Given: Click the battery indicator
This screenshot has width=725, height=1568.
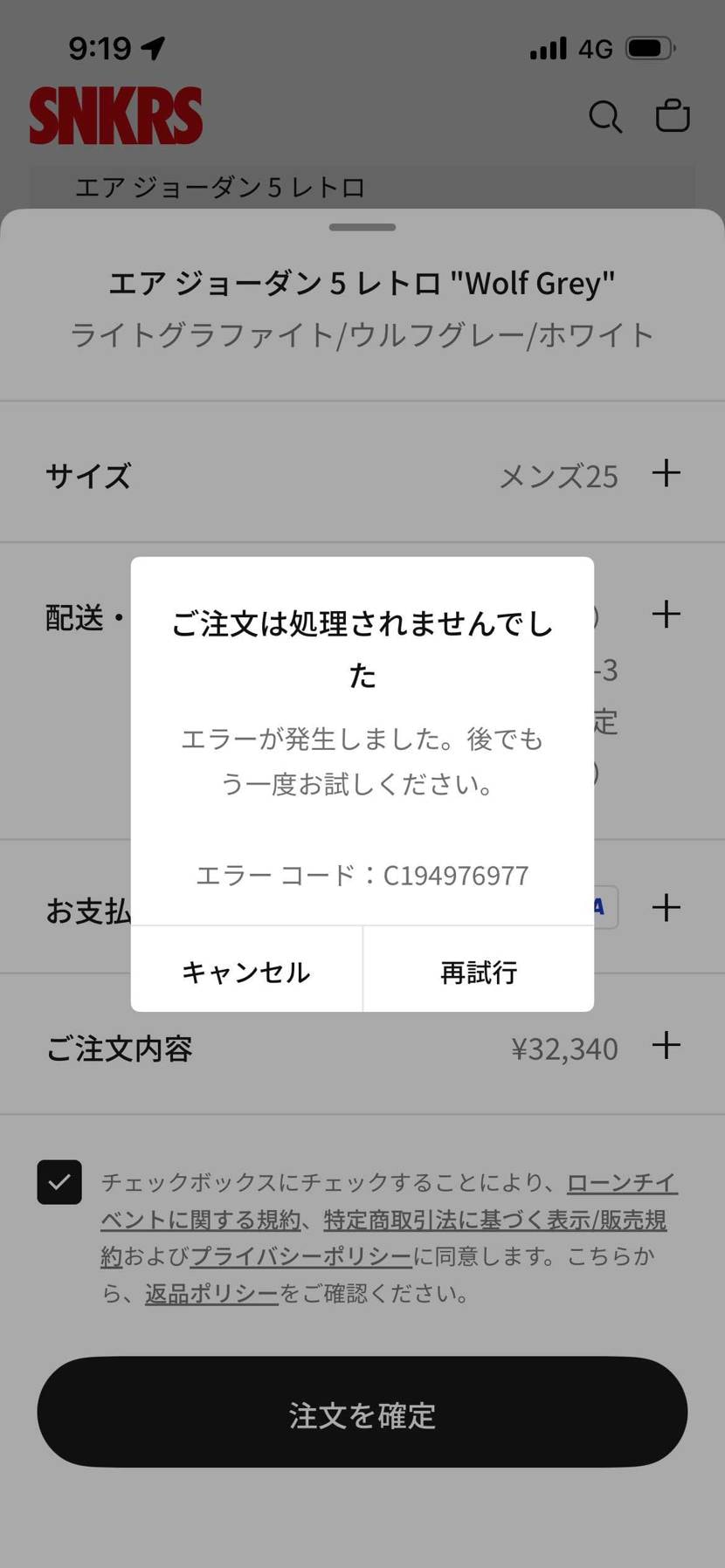Looking at the screenshot, I should coord(647,48).
